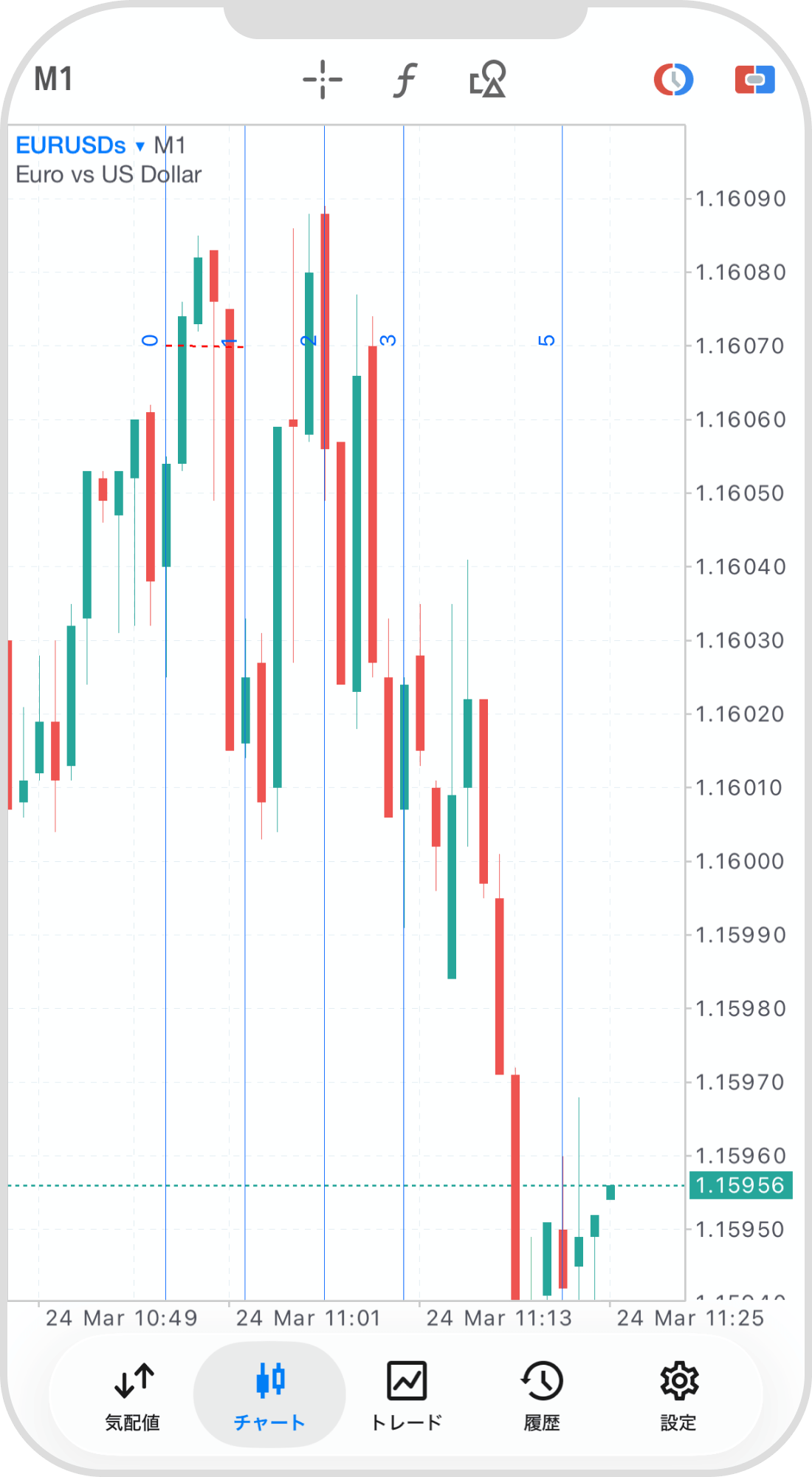Change the M1 timeframe

(x=54, y=79)
